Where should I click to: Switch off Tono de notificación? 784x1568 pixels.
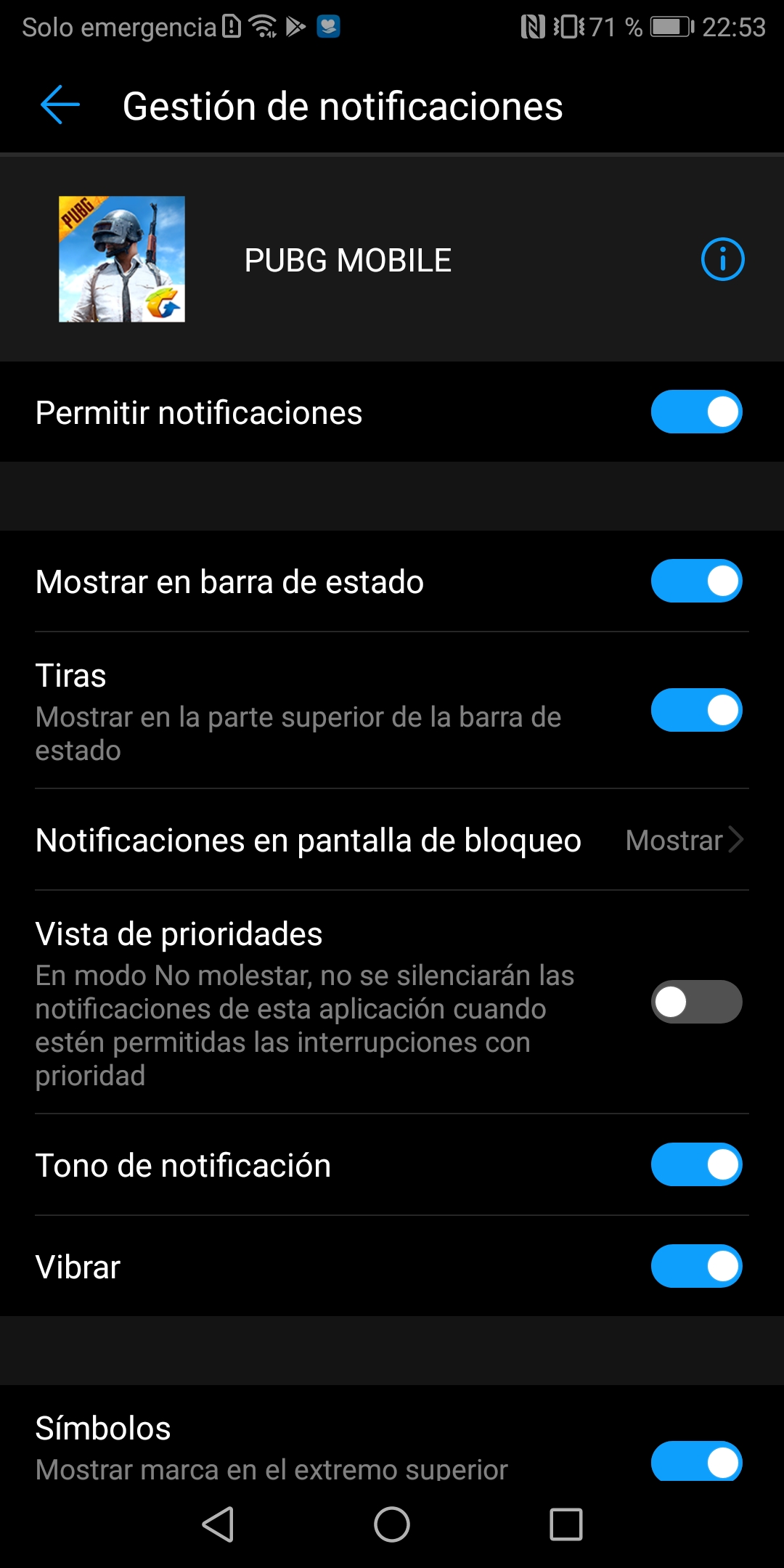[696, 1164]
